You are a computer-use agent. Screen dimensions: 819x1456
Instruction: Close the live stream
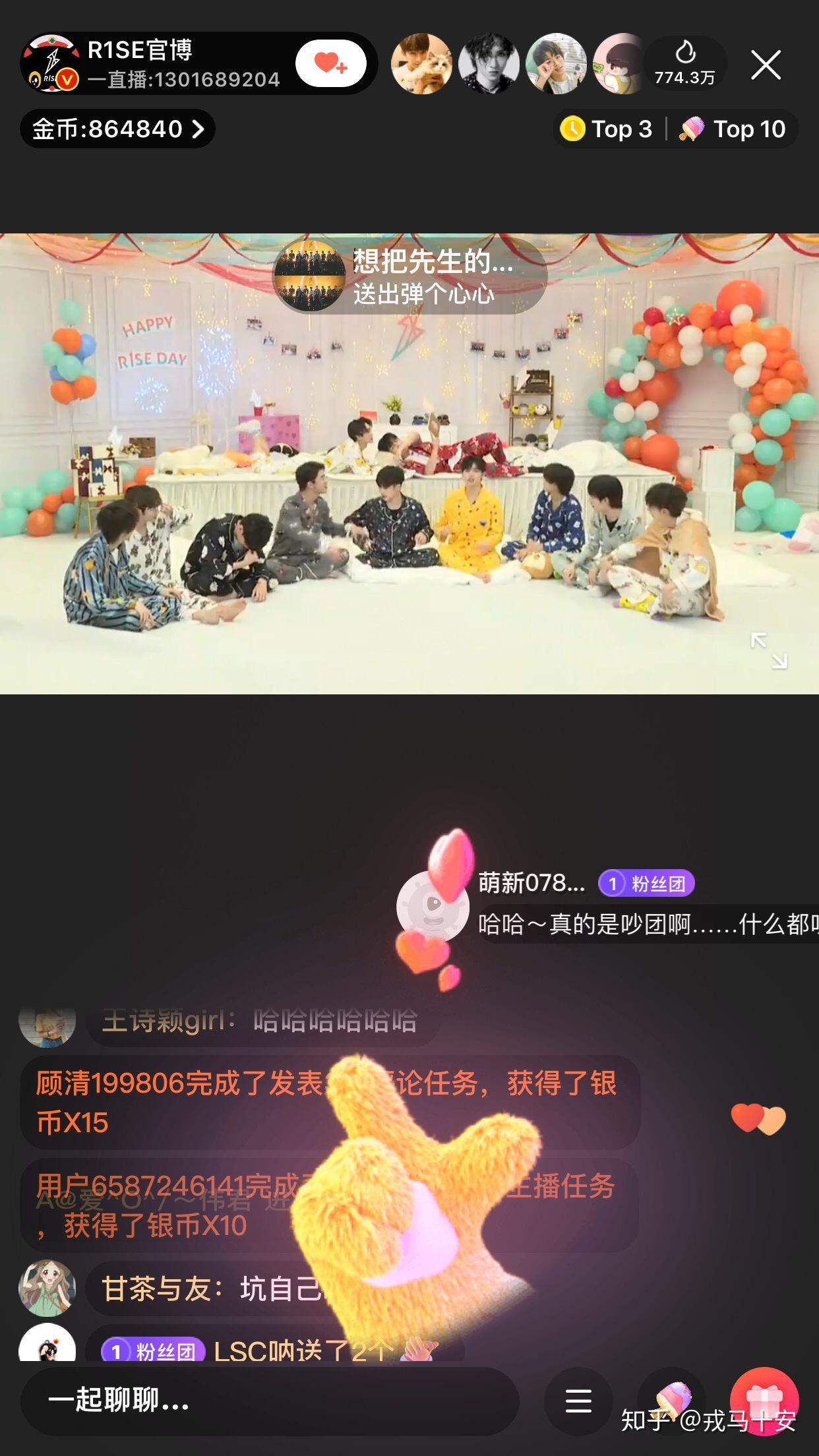[765, 65]
